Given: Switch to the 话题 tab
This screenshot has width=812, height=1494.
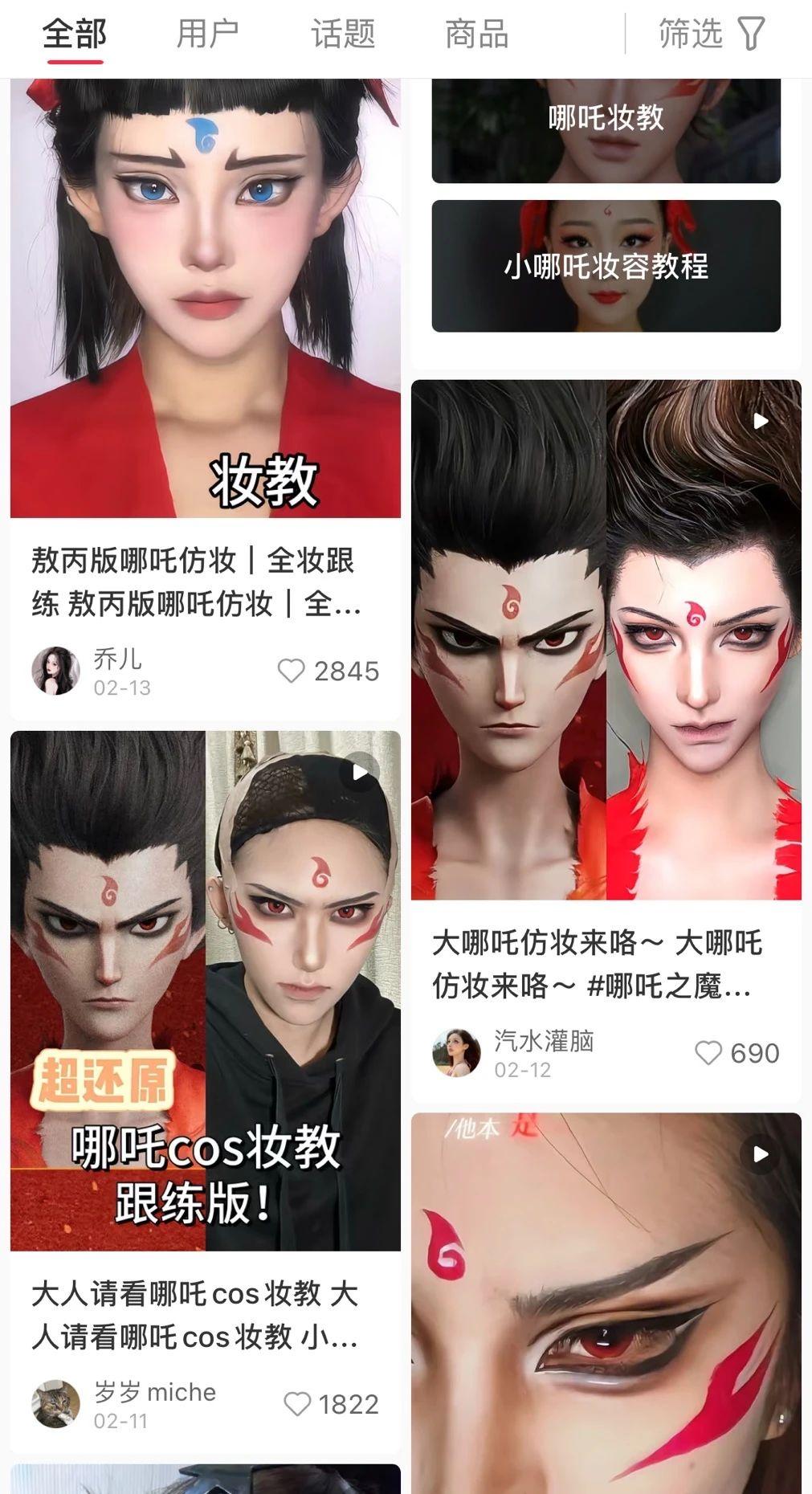Looking at the screenshot, I should pyautogui.click(x=343, y=35).
